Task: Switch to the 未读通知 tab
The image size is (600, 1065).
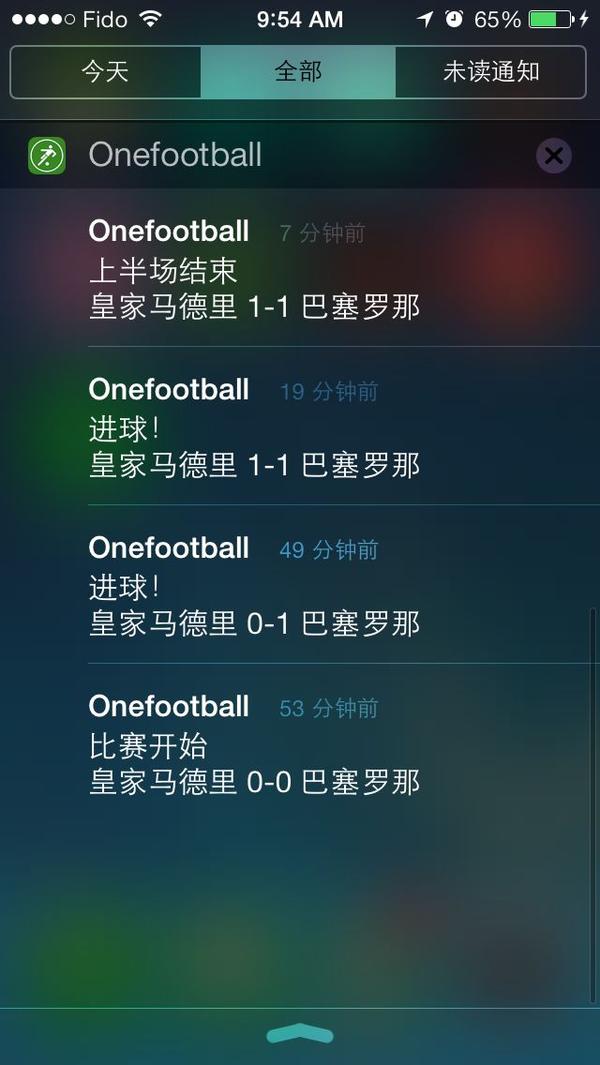Action: coord(490,72)
